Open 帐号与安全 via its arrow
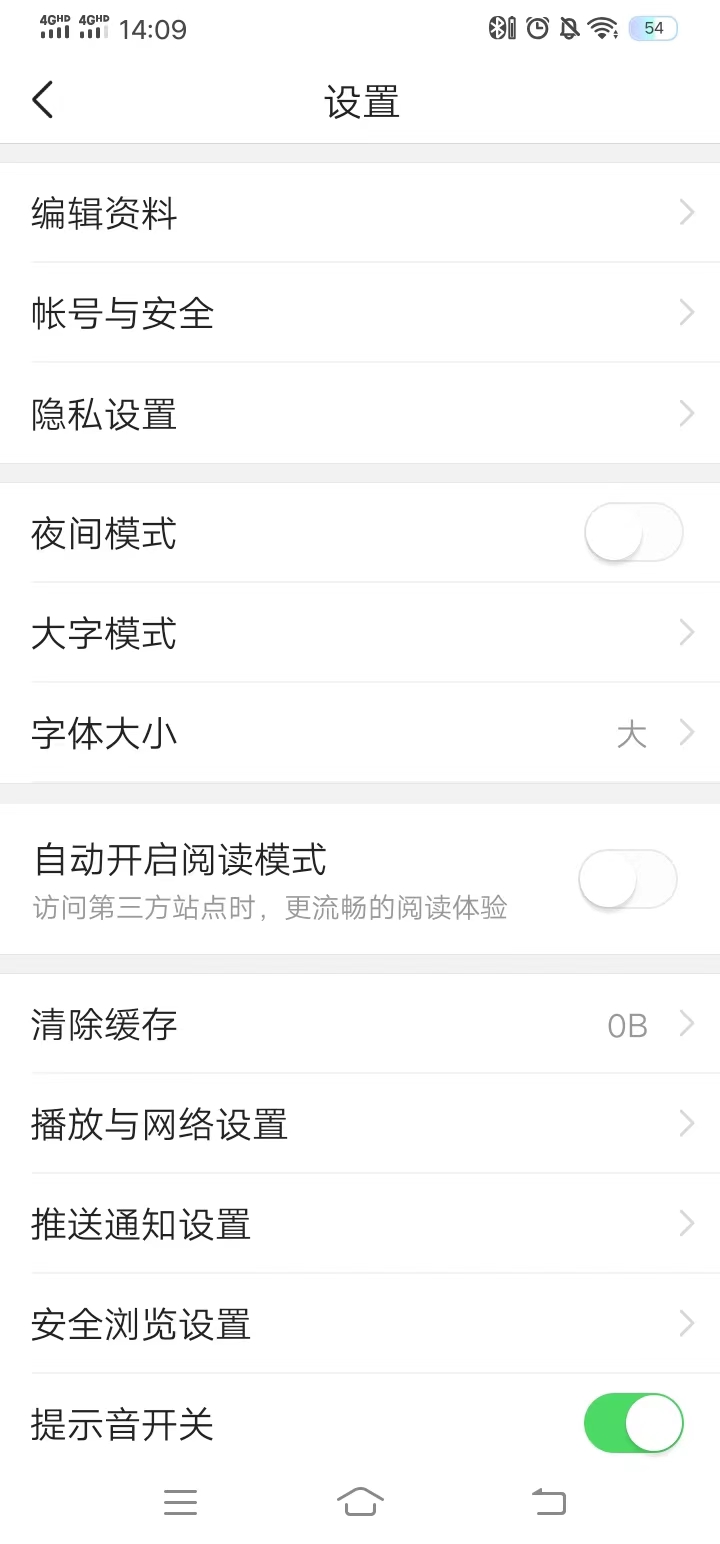The height and width of the screenshot is (1544, 720). click(x=686, y=313)
